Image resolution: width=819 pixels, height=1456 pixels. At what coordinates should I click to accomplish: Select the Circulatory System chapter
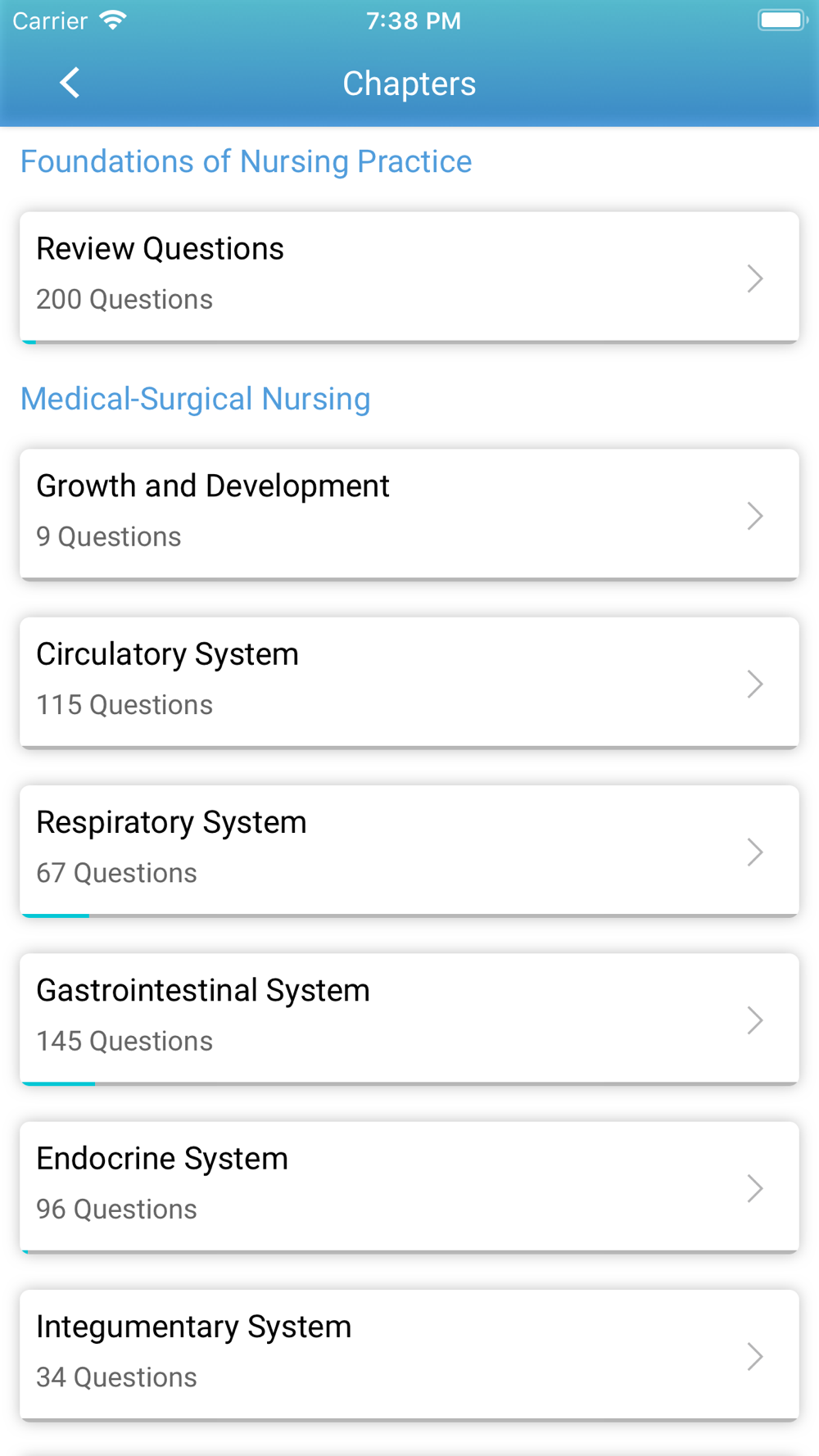pyautogui.click(x=409, y=683)
